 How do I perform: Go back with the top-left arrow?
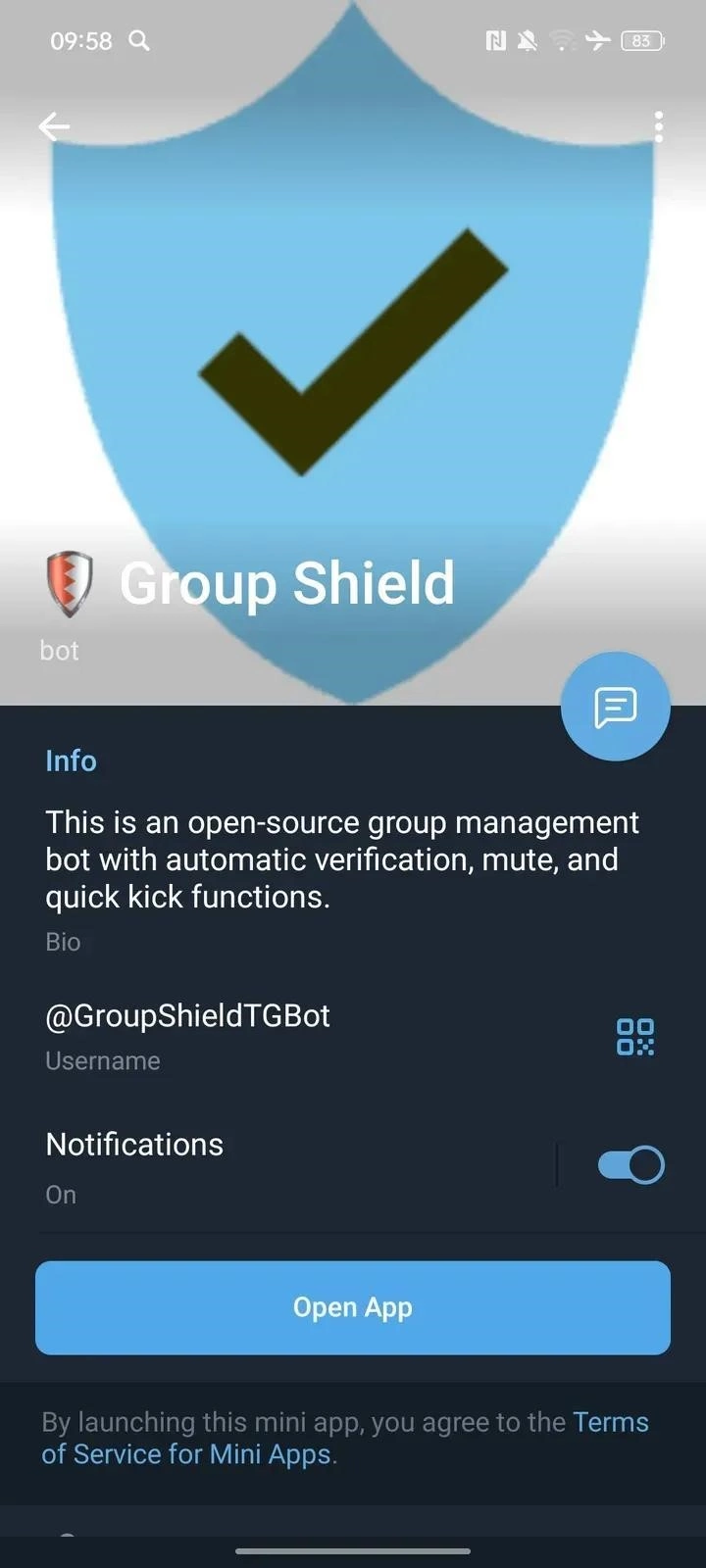pyautogui.click(x=54, y=126)
